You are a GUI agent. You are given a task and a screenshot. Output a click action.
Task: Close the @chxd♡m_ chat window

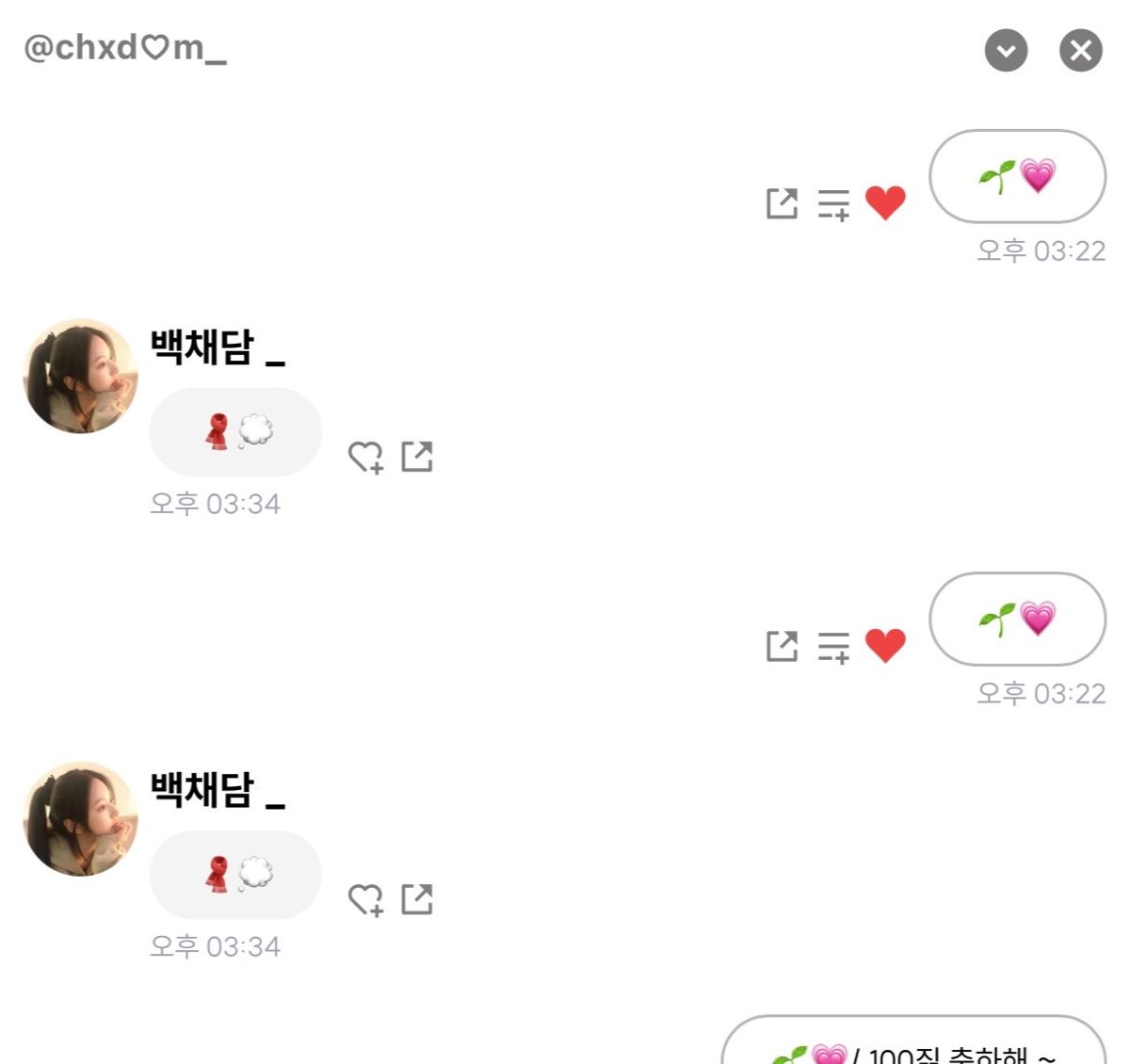[x=1080, y=51]
